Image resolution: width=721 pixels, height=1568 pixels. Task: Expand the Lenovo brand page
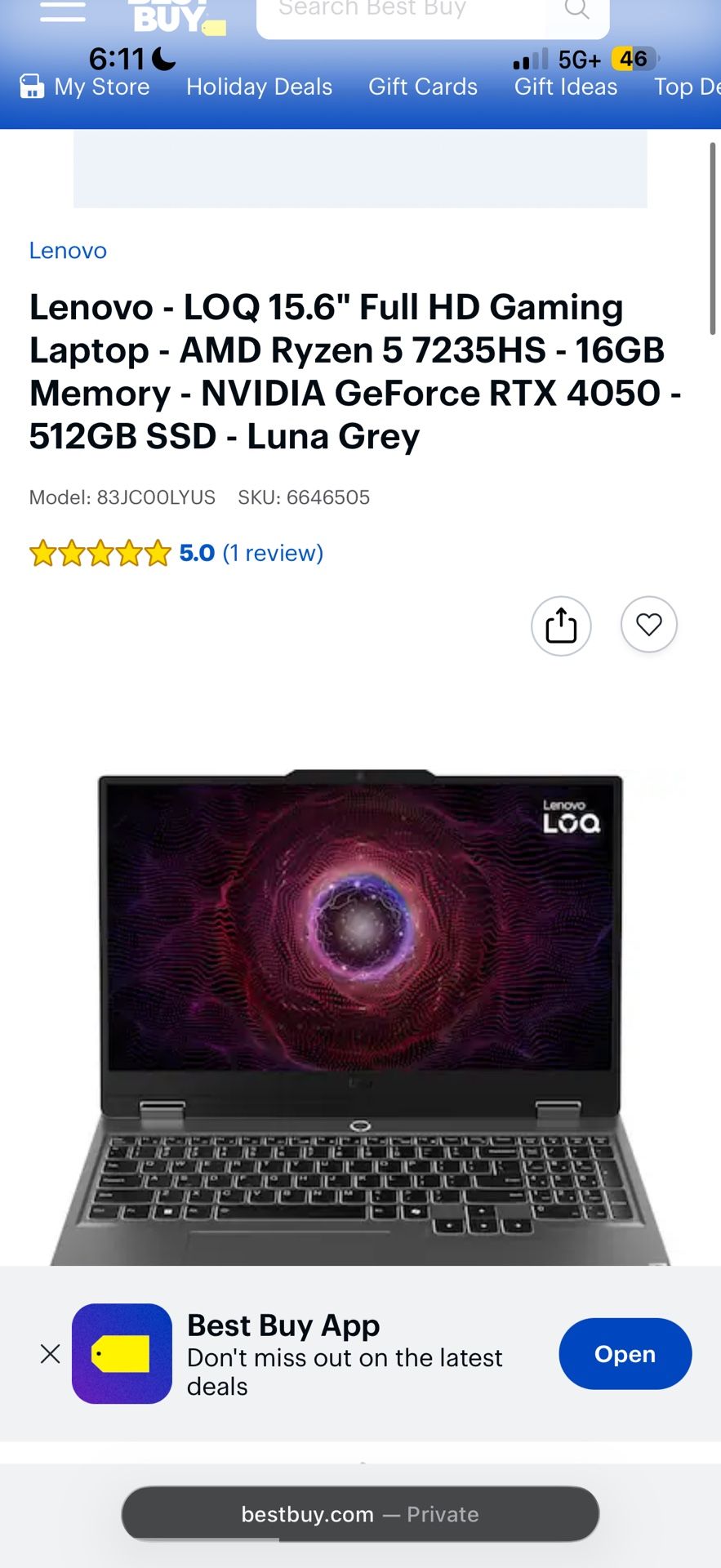click(68, 251)
